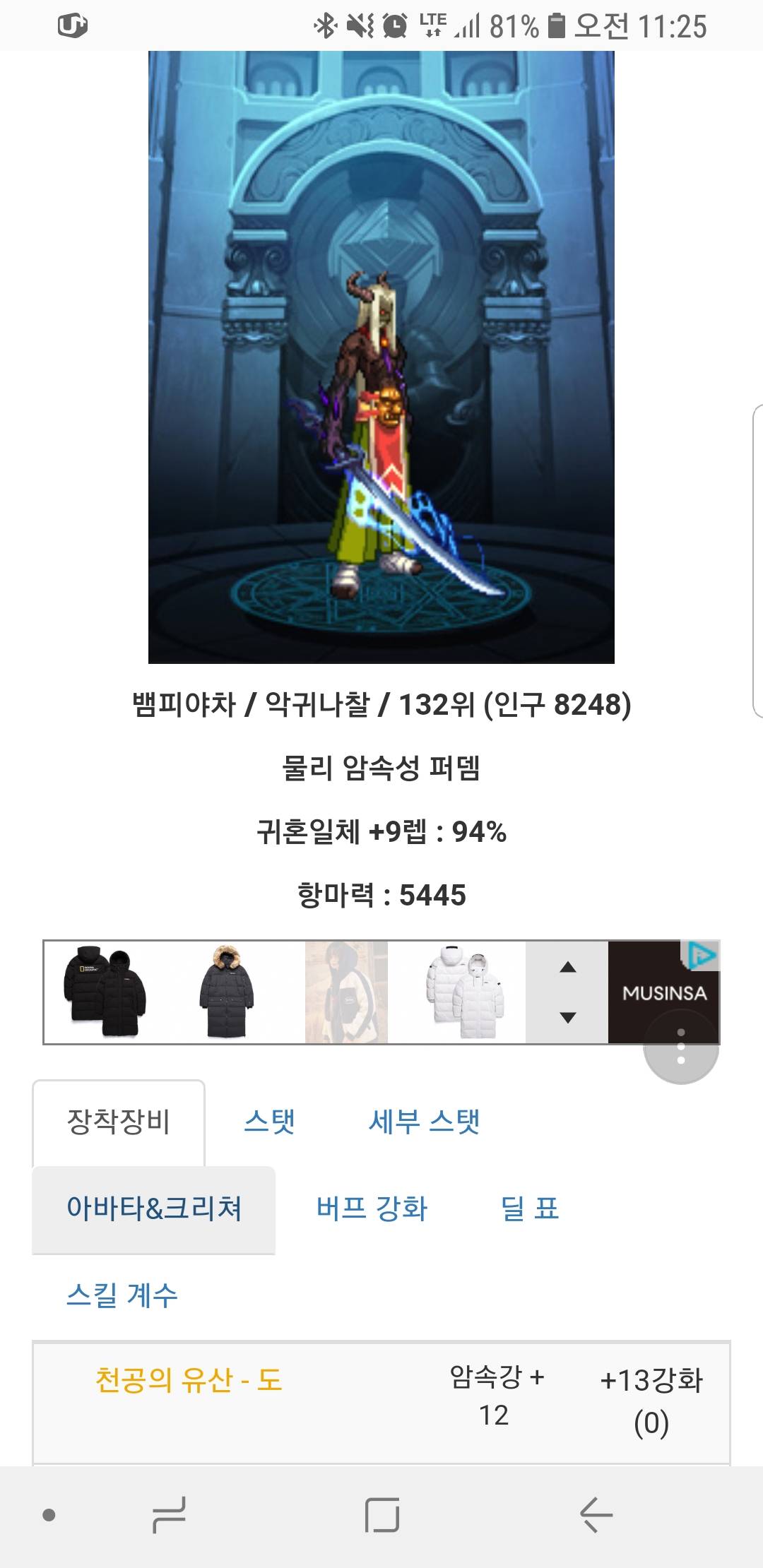The width and height of the screenshot is (763, 1568).
Task: Switch to the 세부 스탯 tab
Action: click(x=424, y=1122)
